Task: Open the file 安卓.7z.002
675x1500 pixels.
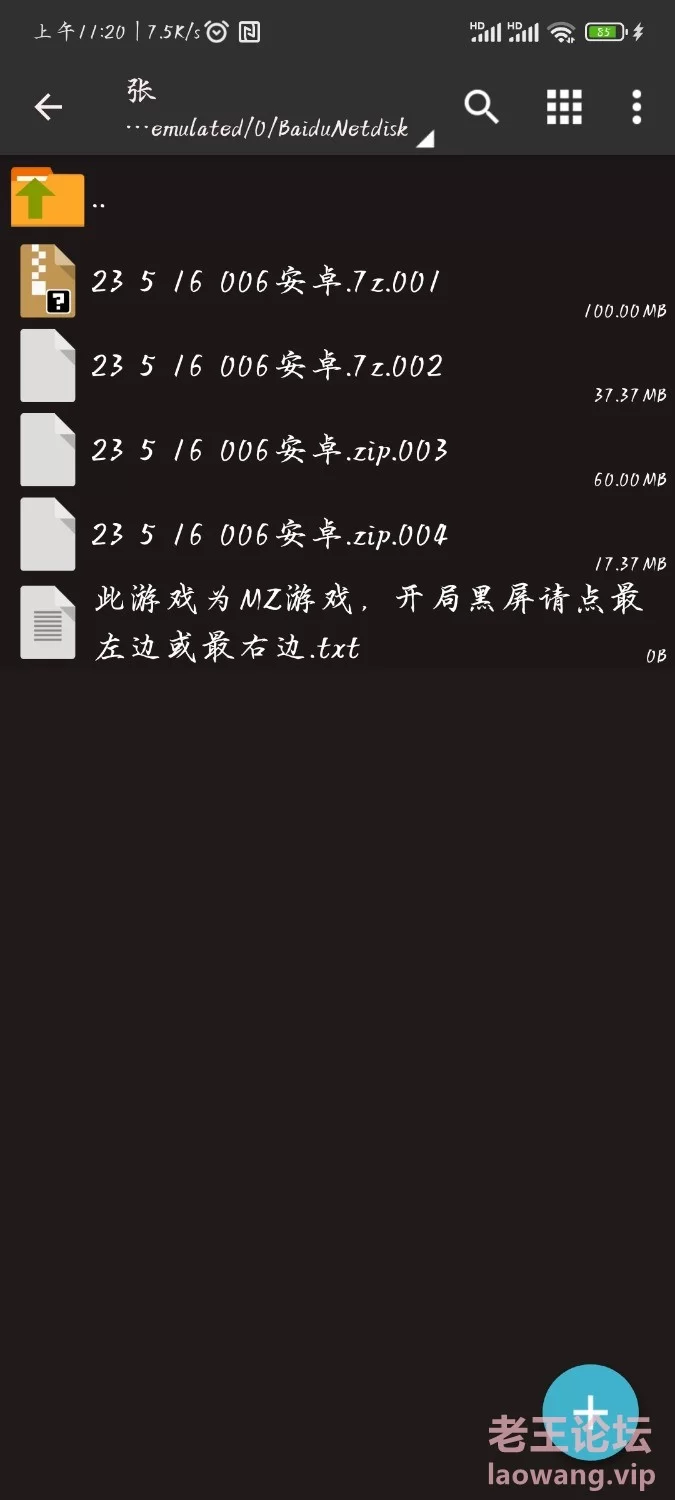Action: tap(337, 366)
